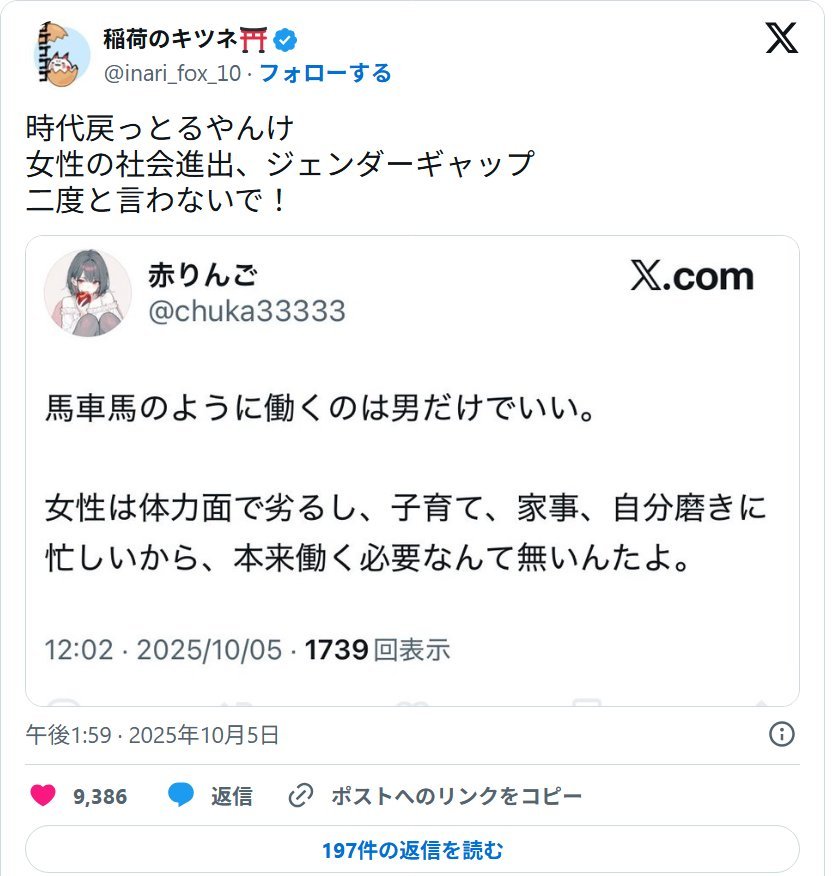Open the X logo link
This screenshot has height=876, width=832.
[781, 39]
